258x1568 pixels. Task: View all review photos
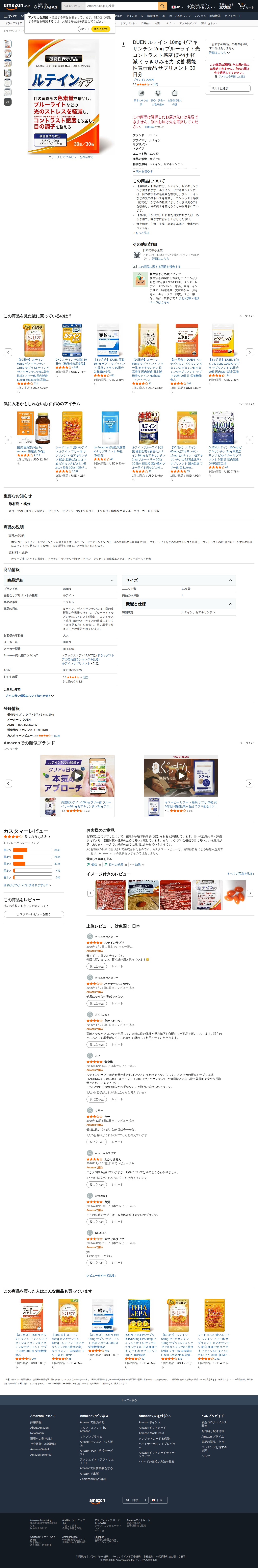click(240, 873)
